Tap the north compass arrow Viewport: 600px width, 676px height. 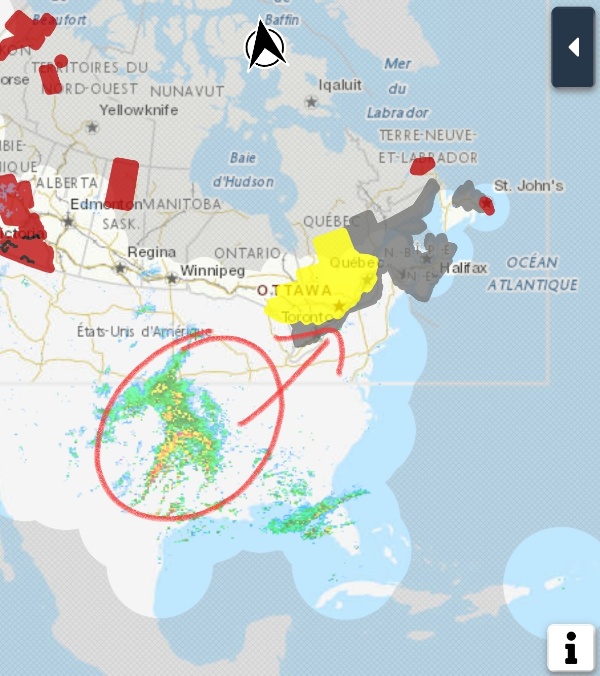265,45
